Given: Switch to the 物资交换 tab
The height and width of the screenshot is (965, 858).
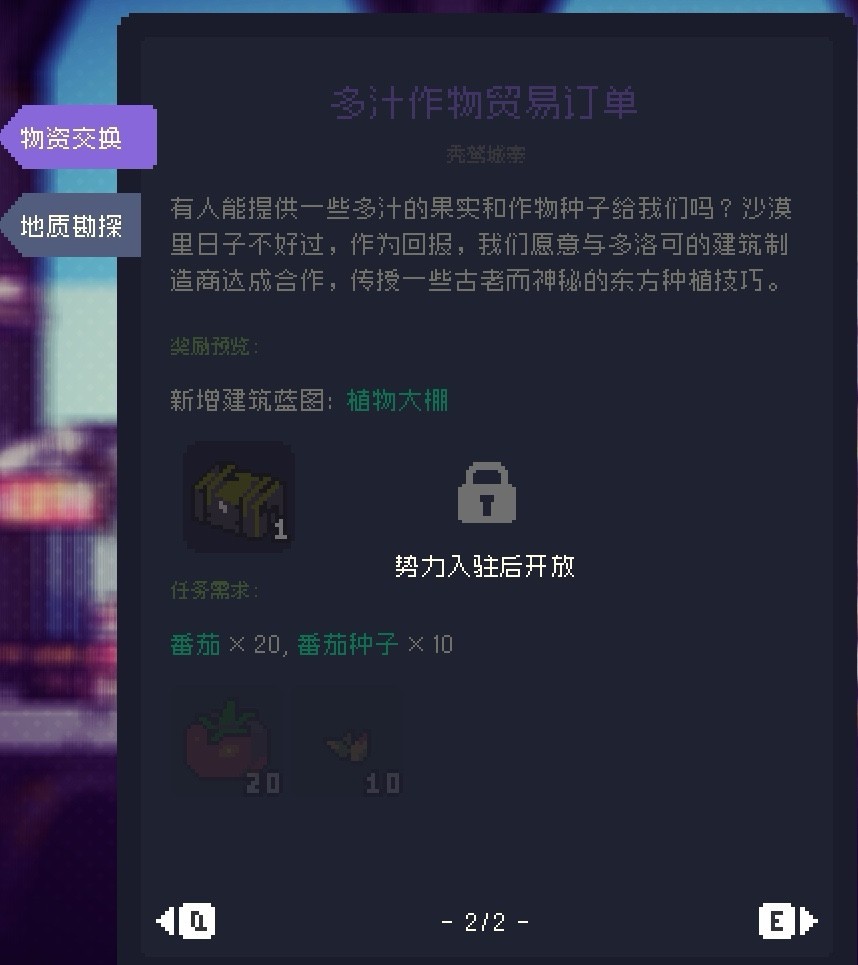Looking at the screenshot, I should pos(76,138).
